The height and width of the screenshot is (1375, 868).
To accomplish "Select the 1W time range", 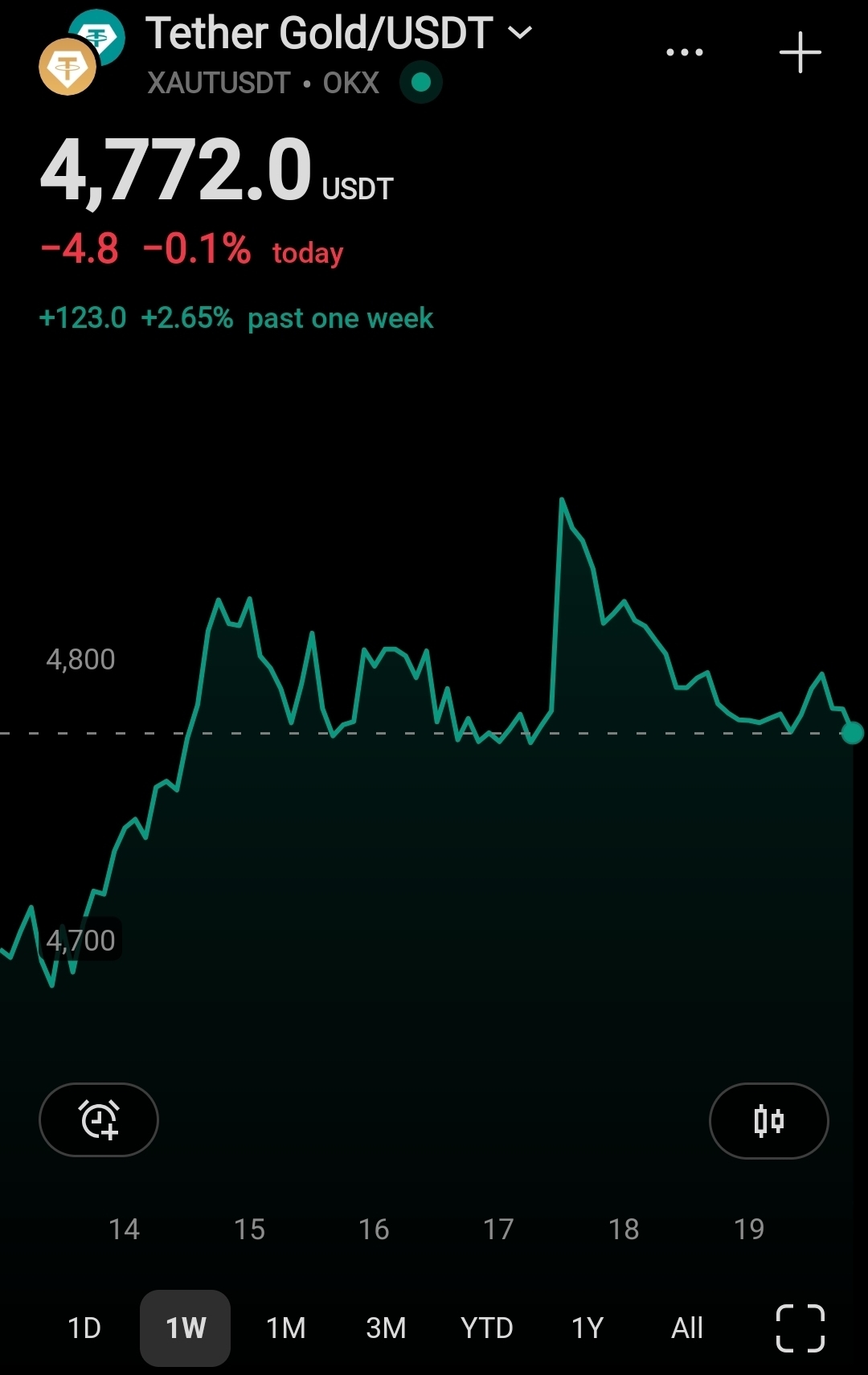I will tap(186, 1328).
